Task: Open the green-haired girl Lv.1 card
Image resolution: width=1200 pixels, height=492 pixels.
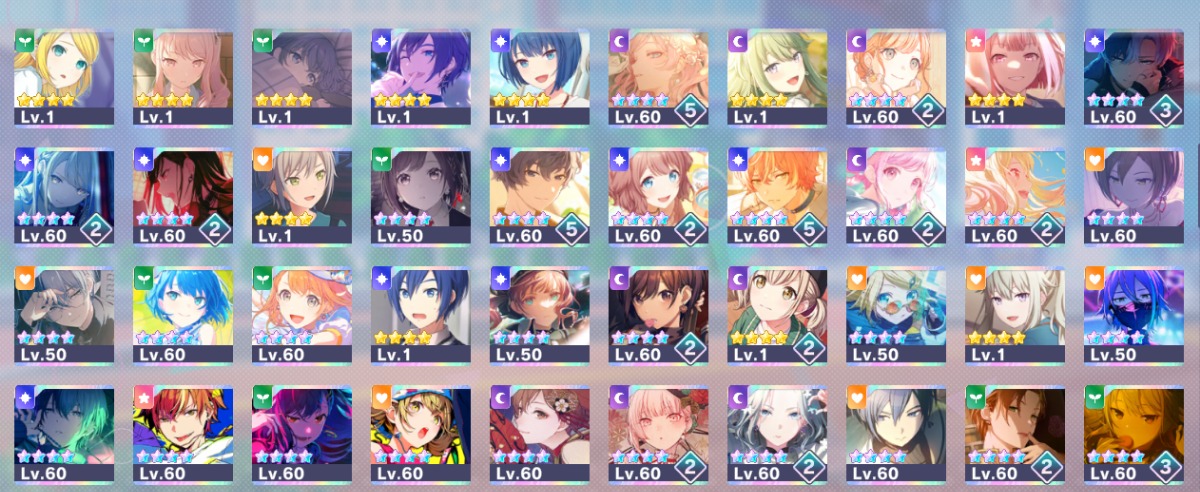Action: click(777, 77)
